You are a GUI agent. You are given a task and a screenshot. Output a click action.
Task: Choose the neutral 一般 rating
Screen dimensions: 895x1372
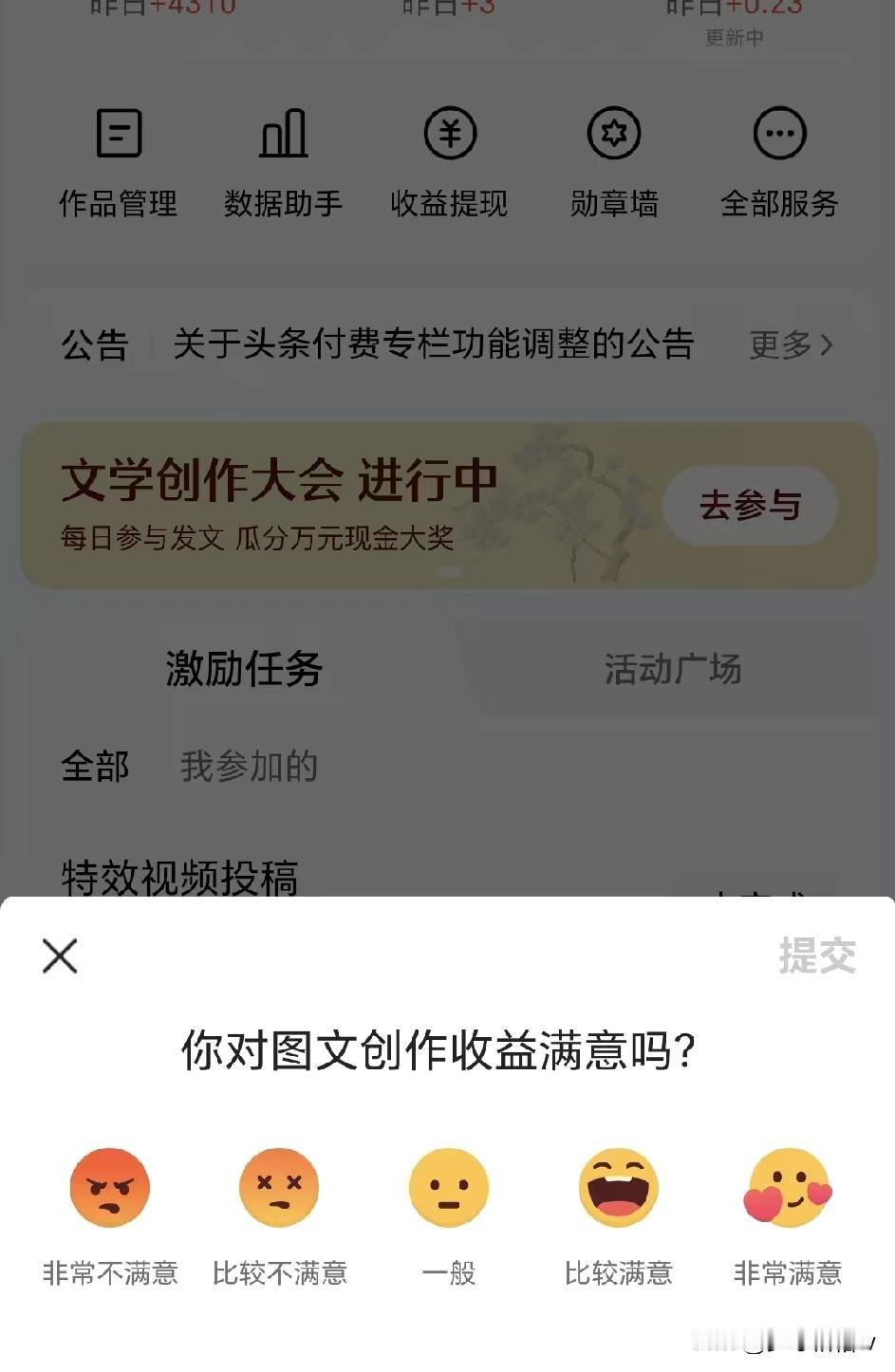click(x=448, y=1187)
